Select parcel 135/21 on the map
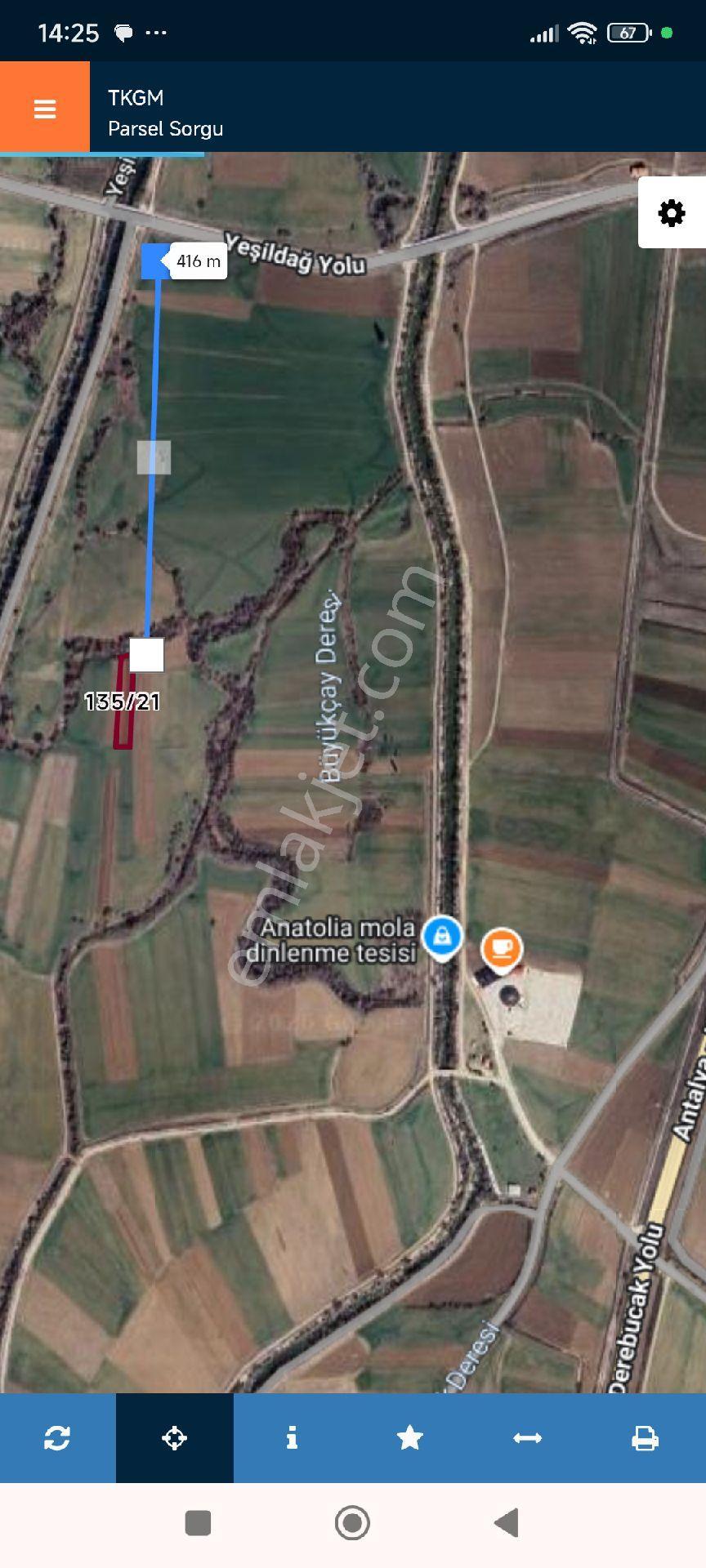 123,702
